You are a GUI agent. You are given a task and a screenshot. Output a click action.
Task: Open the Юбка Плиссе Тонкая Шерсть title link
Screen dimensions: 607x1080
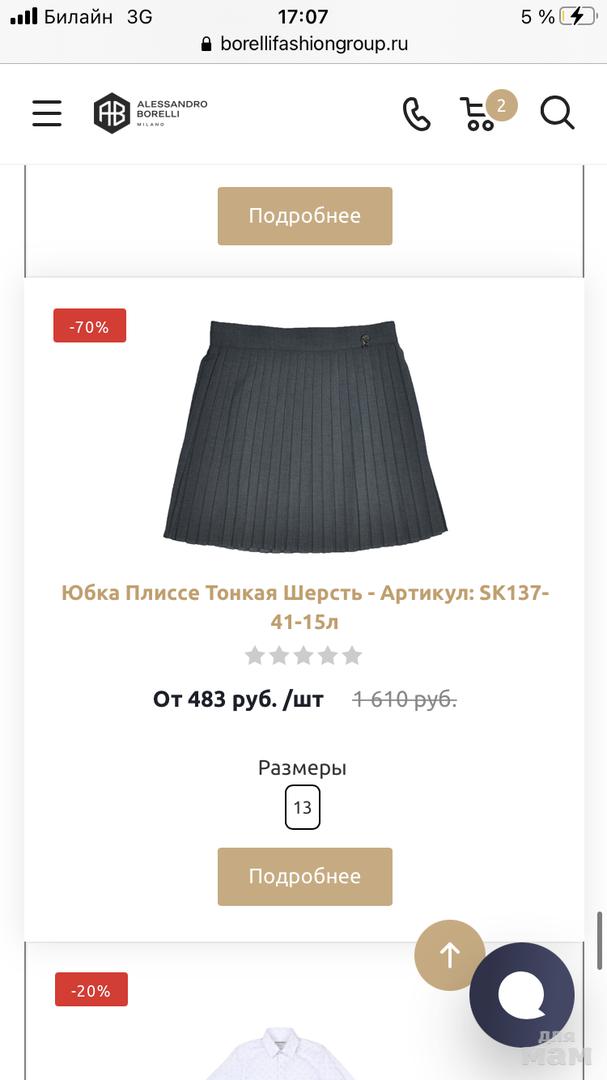[305, 607]
